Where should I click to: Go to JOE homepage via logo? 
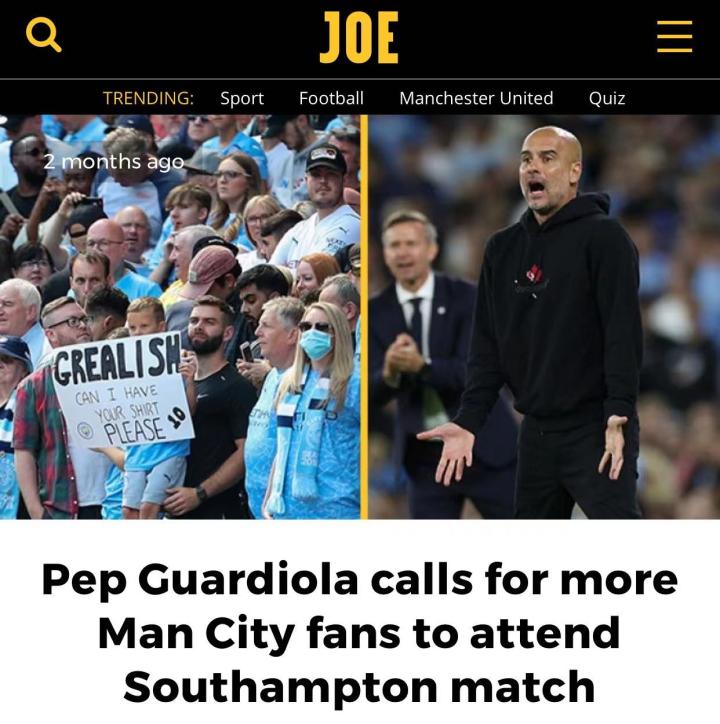point(359,38)
